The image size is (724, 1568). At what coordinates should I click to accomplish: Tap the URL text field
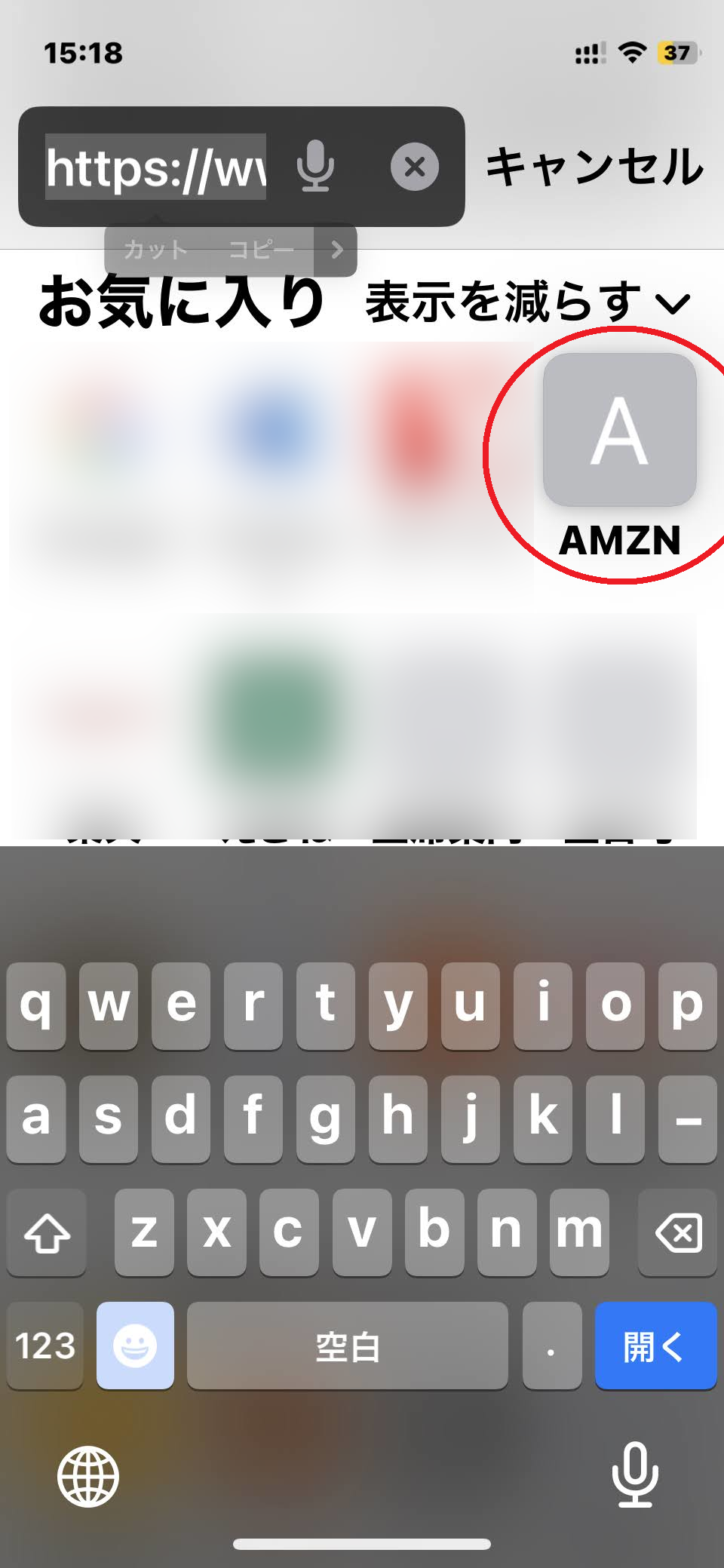[x=156, y=167]
